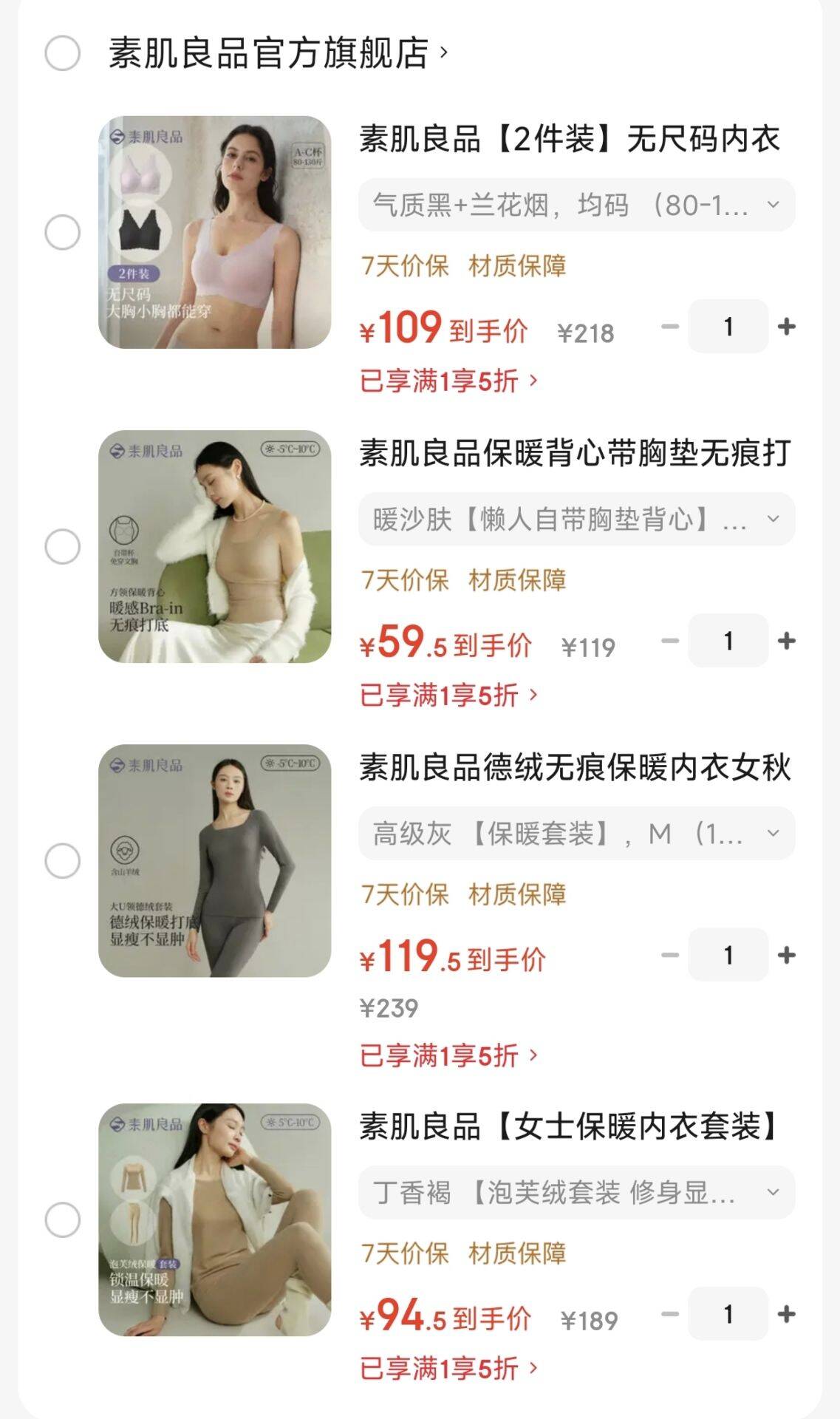Select the 德绒无痕保暖内衣 item checkbox
Image resolution: width=840 pixels, height=1419 pixels.
(63, 861)
